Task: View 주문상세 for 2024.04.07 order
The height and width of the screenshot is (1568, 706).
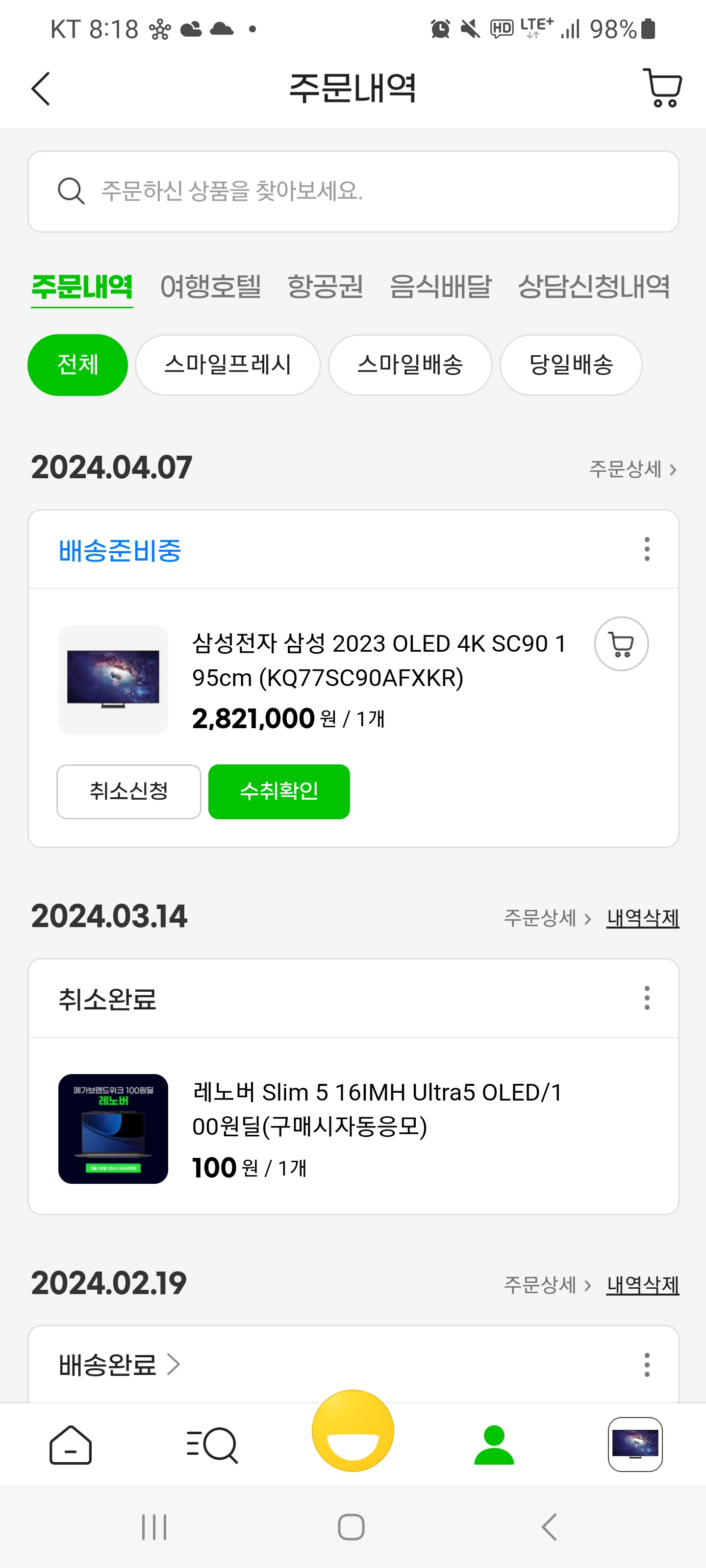Action: [632, 469]
